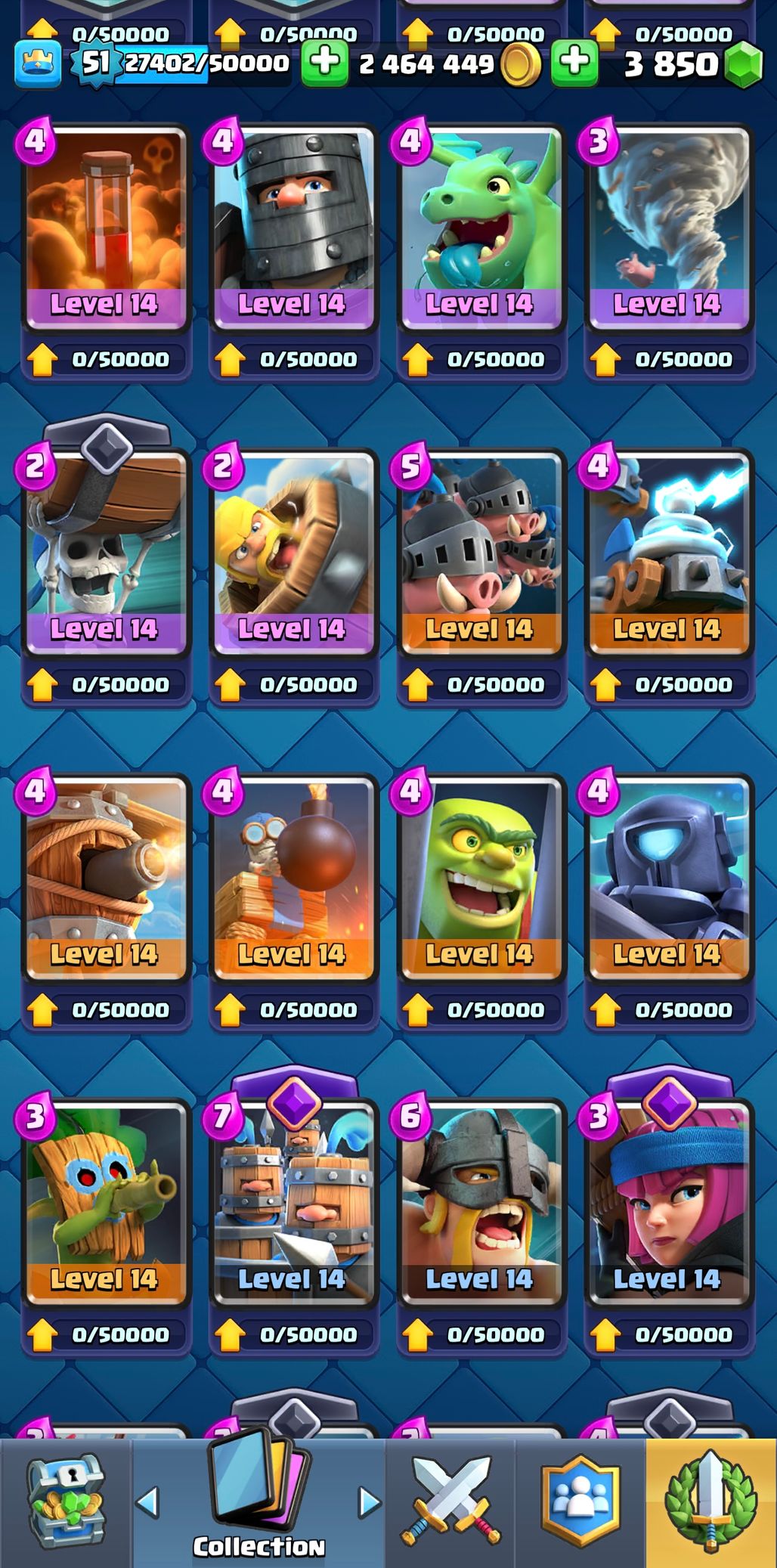Open the Poison spell card
The height and width of the screenshot is (1568, 777).
105,229
